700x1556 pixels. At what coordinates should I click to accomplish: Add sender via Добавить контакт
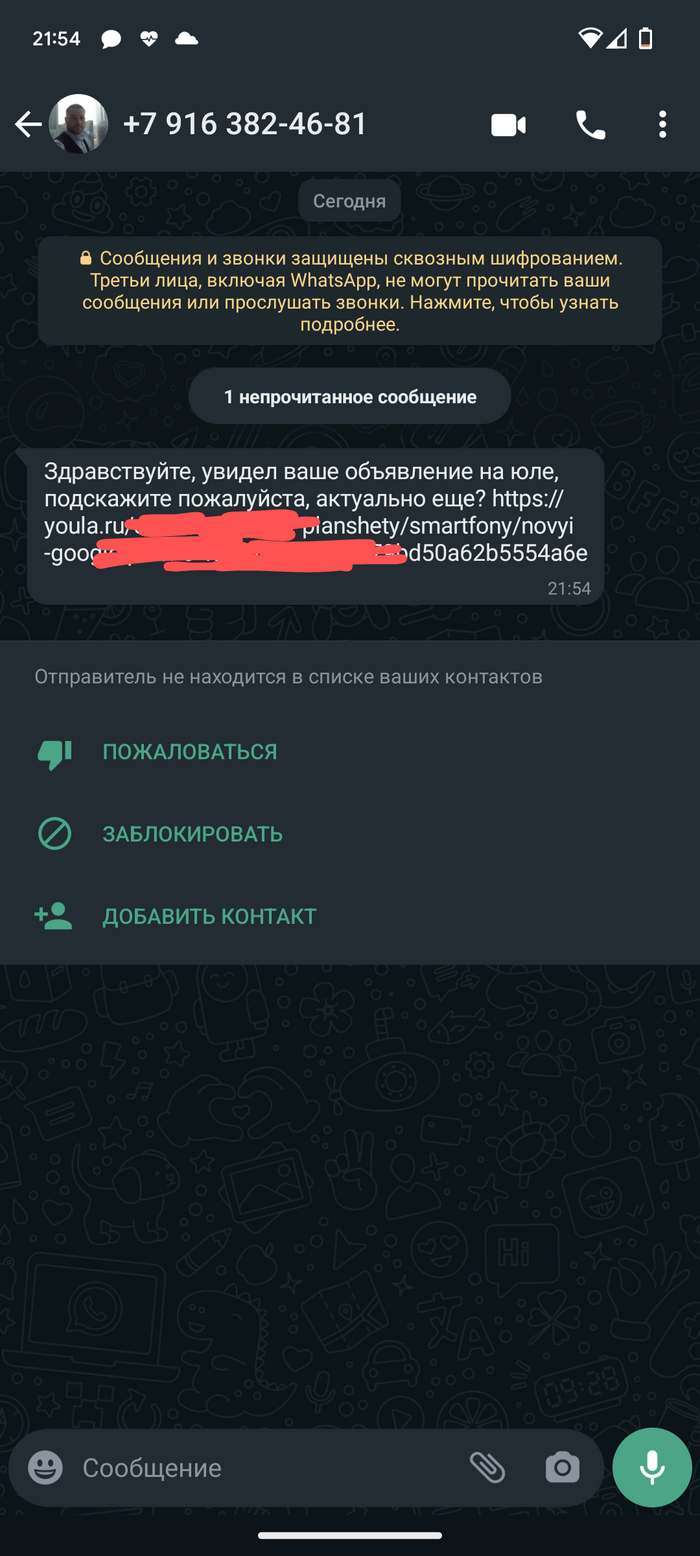(x=209, y=916)
